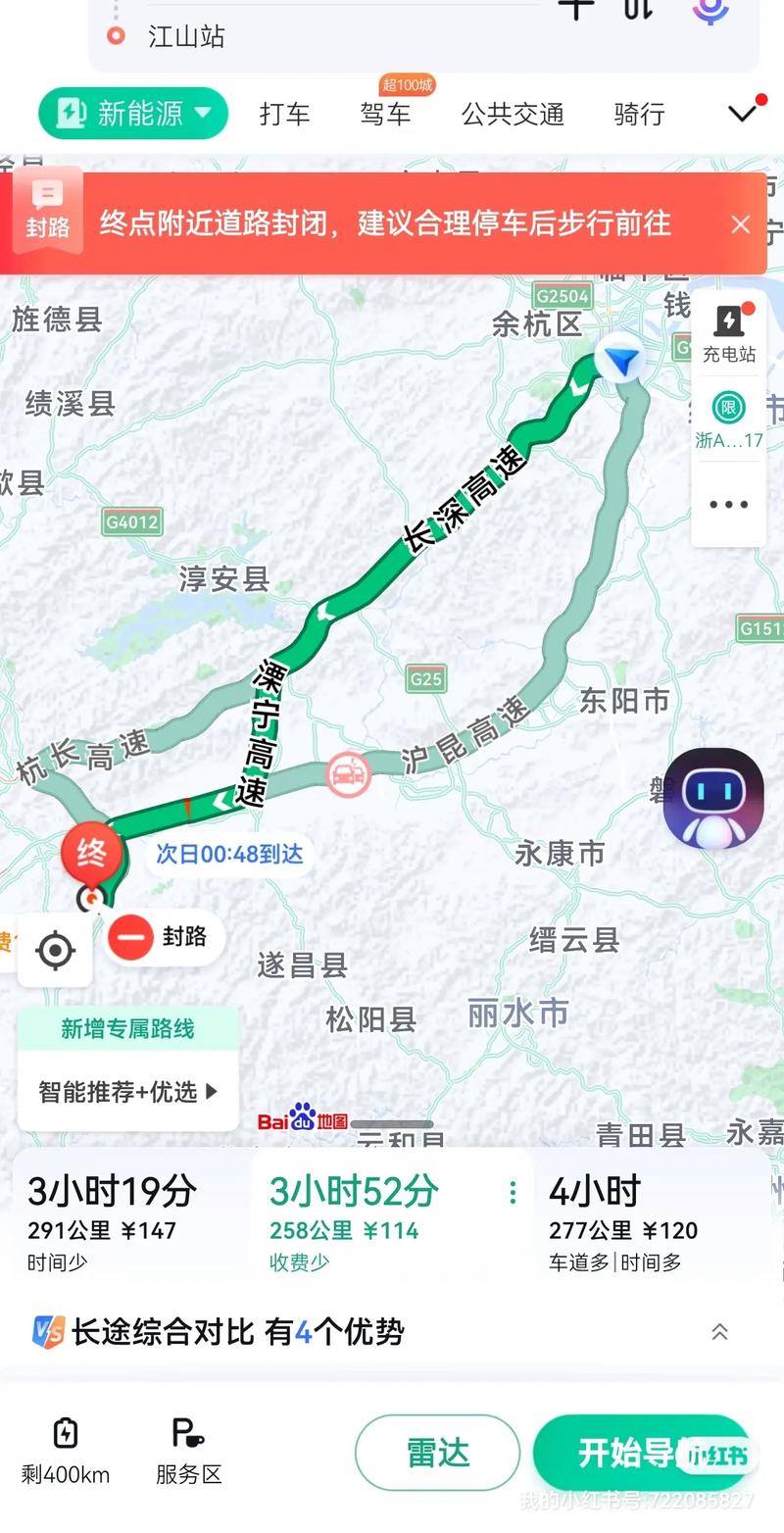Open the 雷达 radar feature
Viewport: 784px width, 1533px height.
(x=437, y=1454)
